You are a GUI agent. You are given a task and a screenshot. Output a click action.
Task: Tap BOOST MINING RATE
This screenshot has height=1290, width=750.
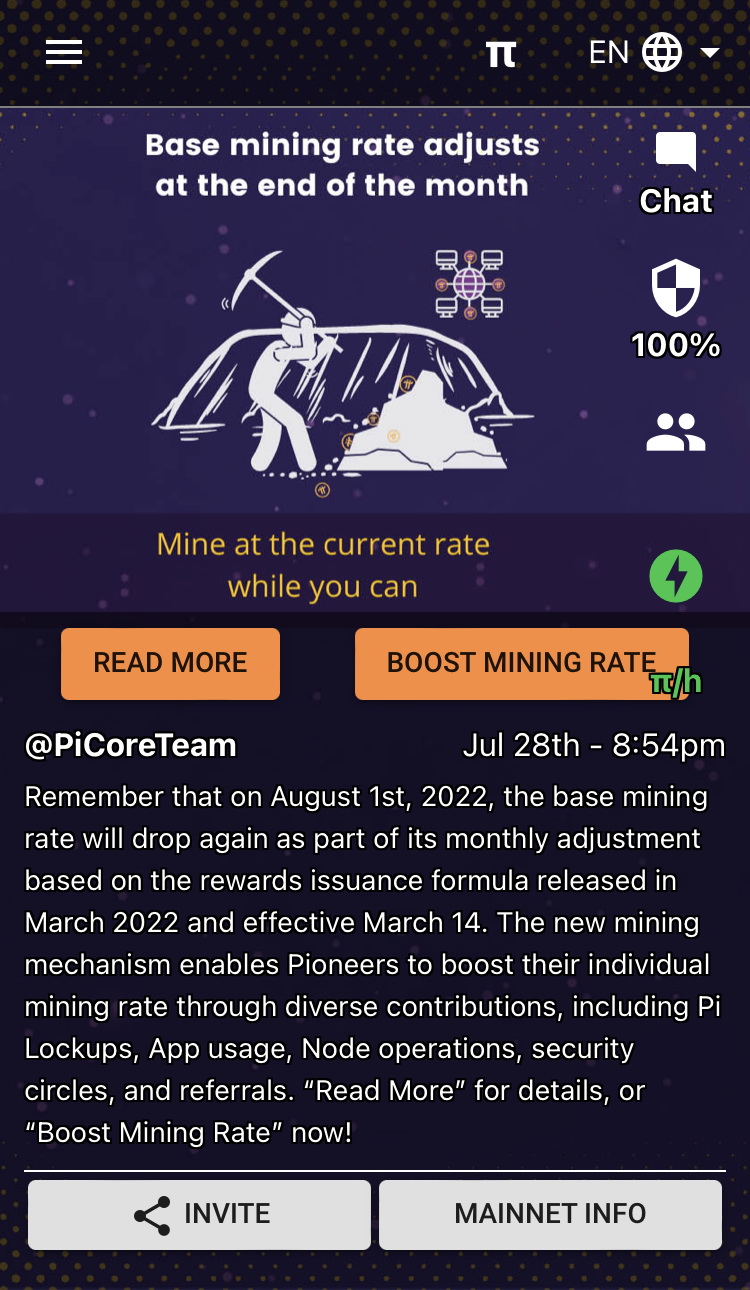pos(522,663)
